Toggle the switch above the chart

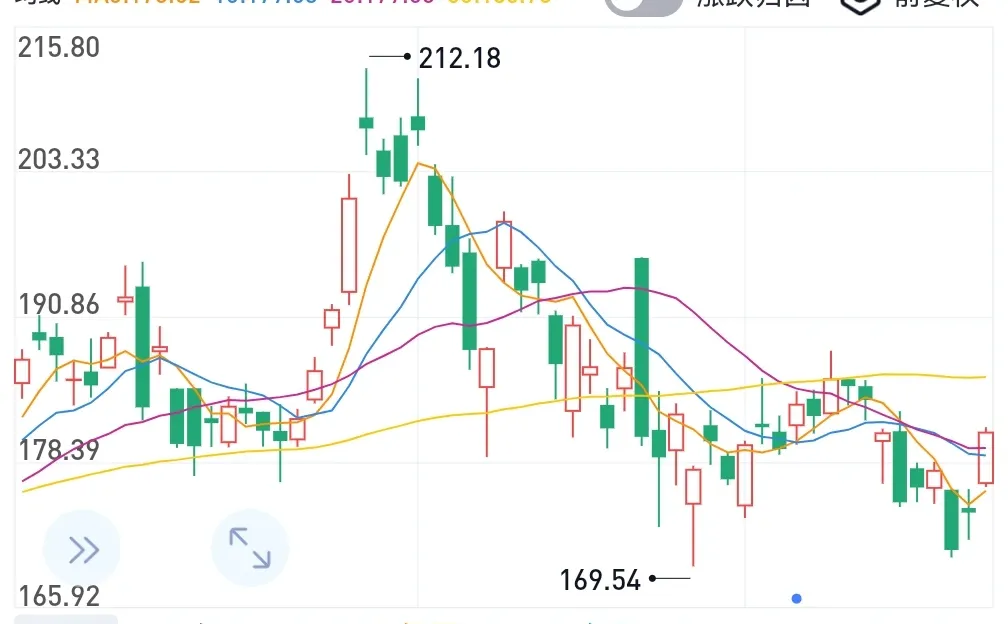click(x=643, y=6)
